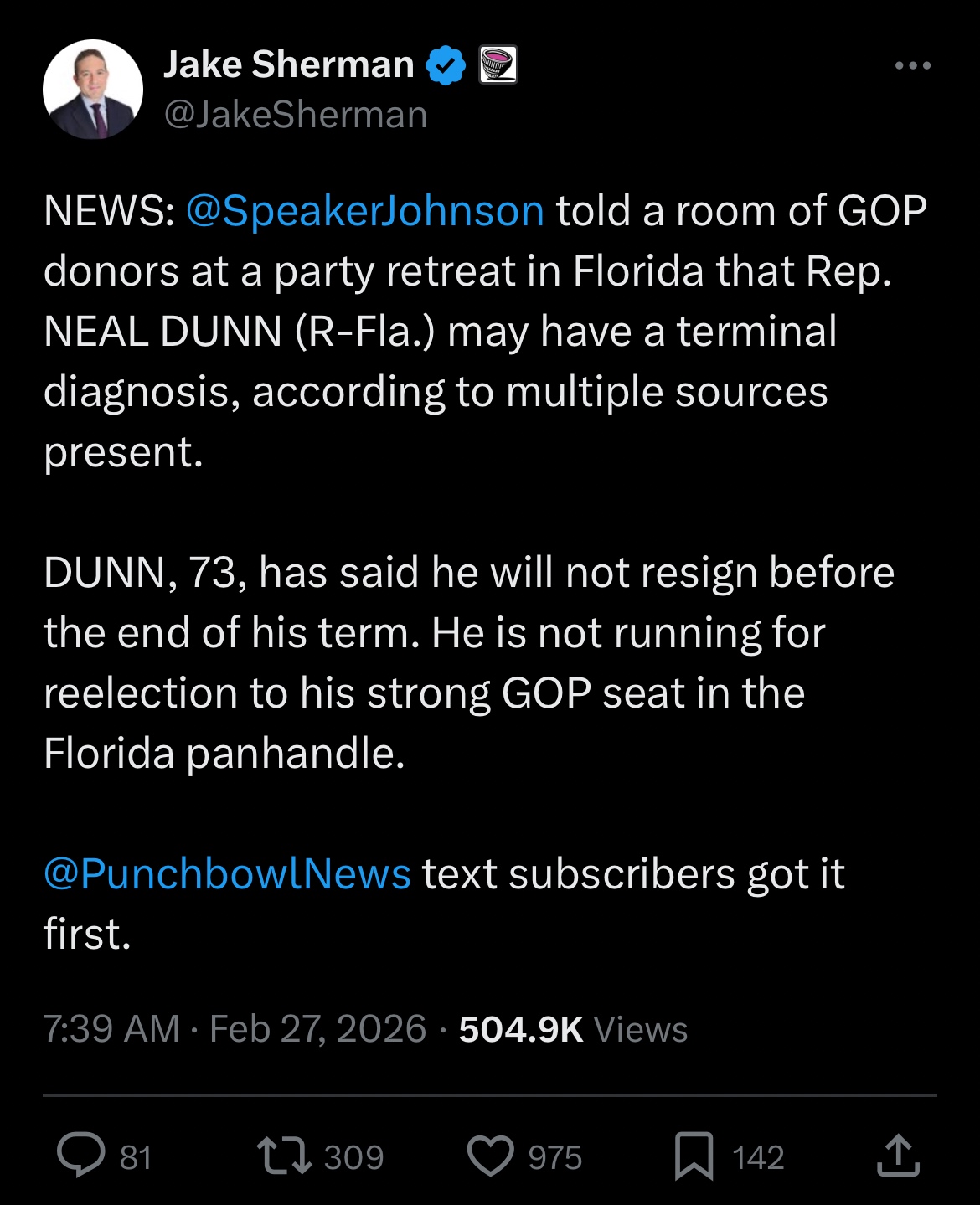
Task: Open the @SpeakerJohnson mention link
Action: [364, 211]
